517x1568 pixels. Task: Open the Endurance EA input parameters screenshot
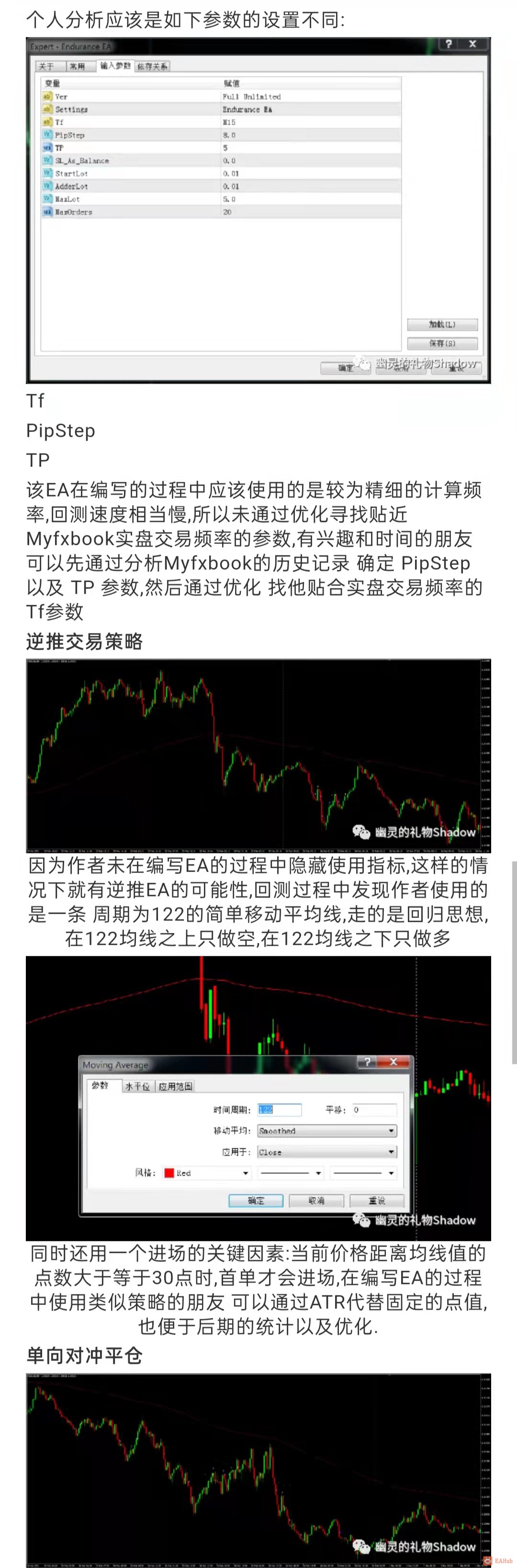click(x=258, y=210)
